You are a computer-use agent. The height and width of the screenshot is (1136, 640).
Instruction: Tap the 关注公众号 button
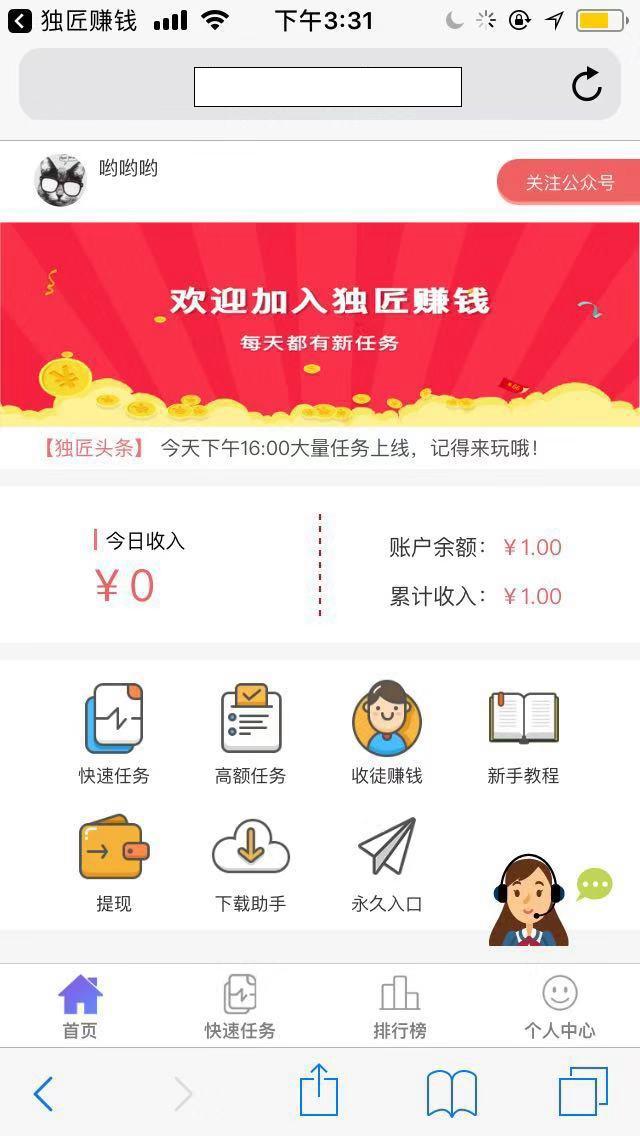[569, 182]
